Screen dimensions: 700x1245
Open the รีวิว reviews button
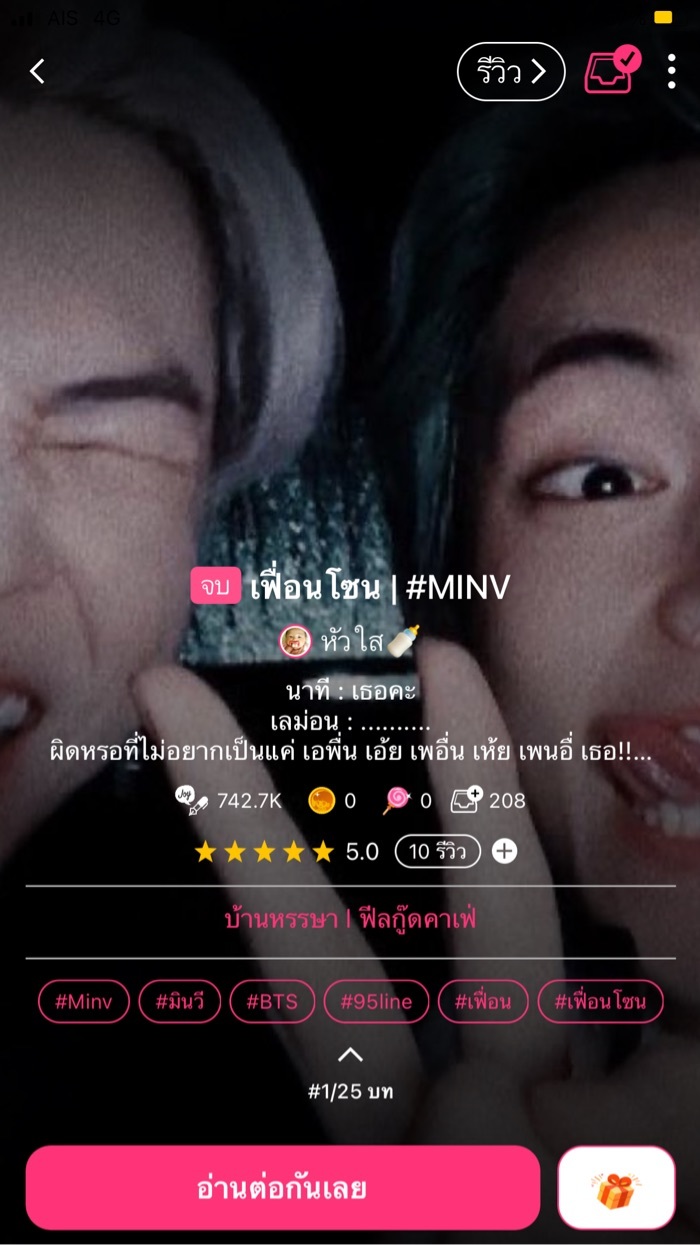pos(510,72)
